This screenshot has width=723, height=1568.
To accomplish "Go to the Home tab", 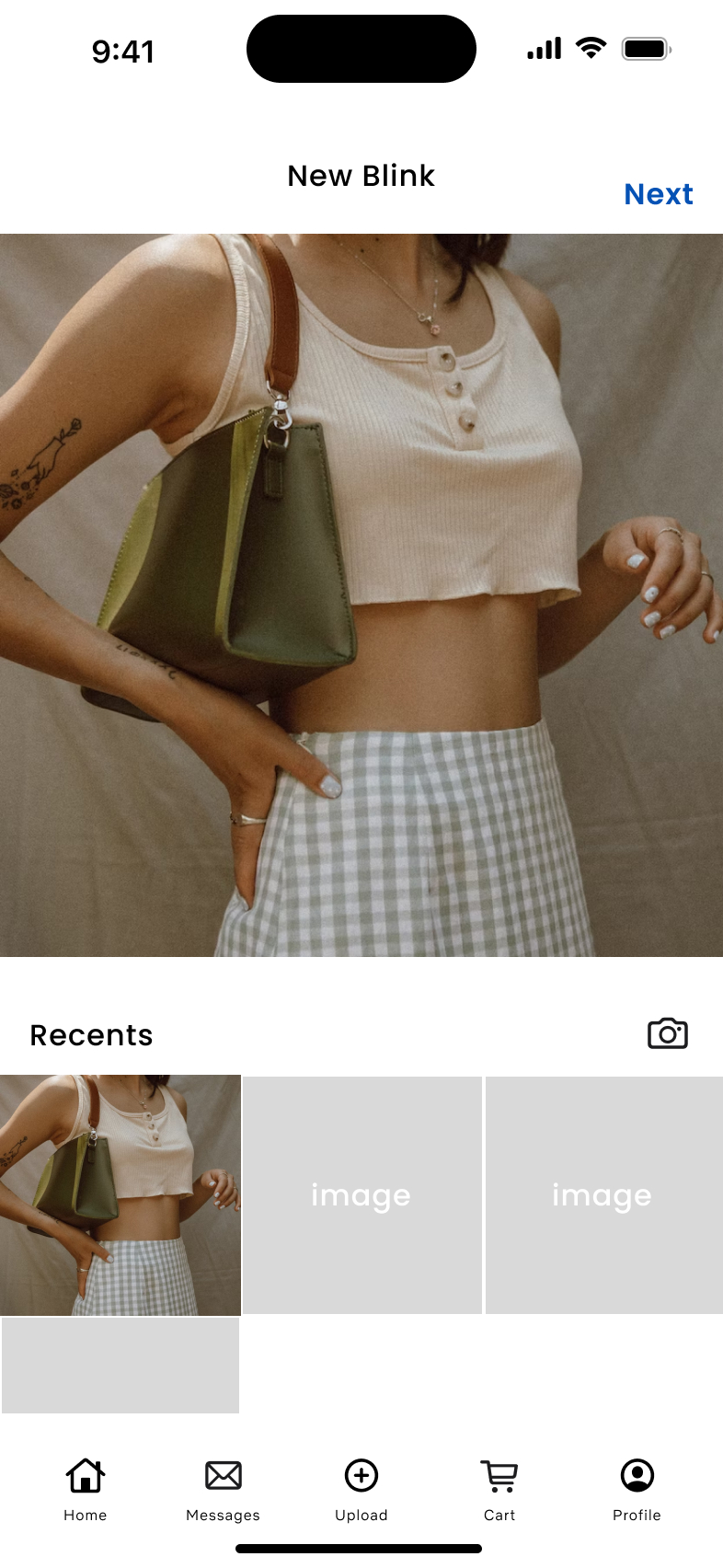I will (86, 1491).
